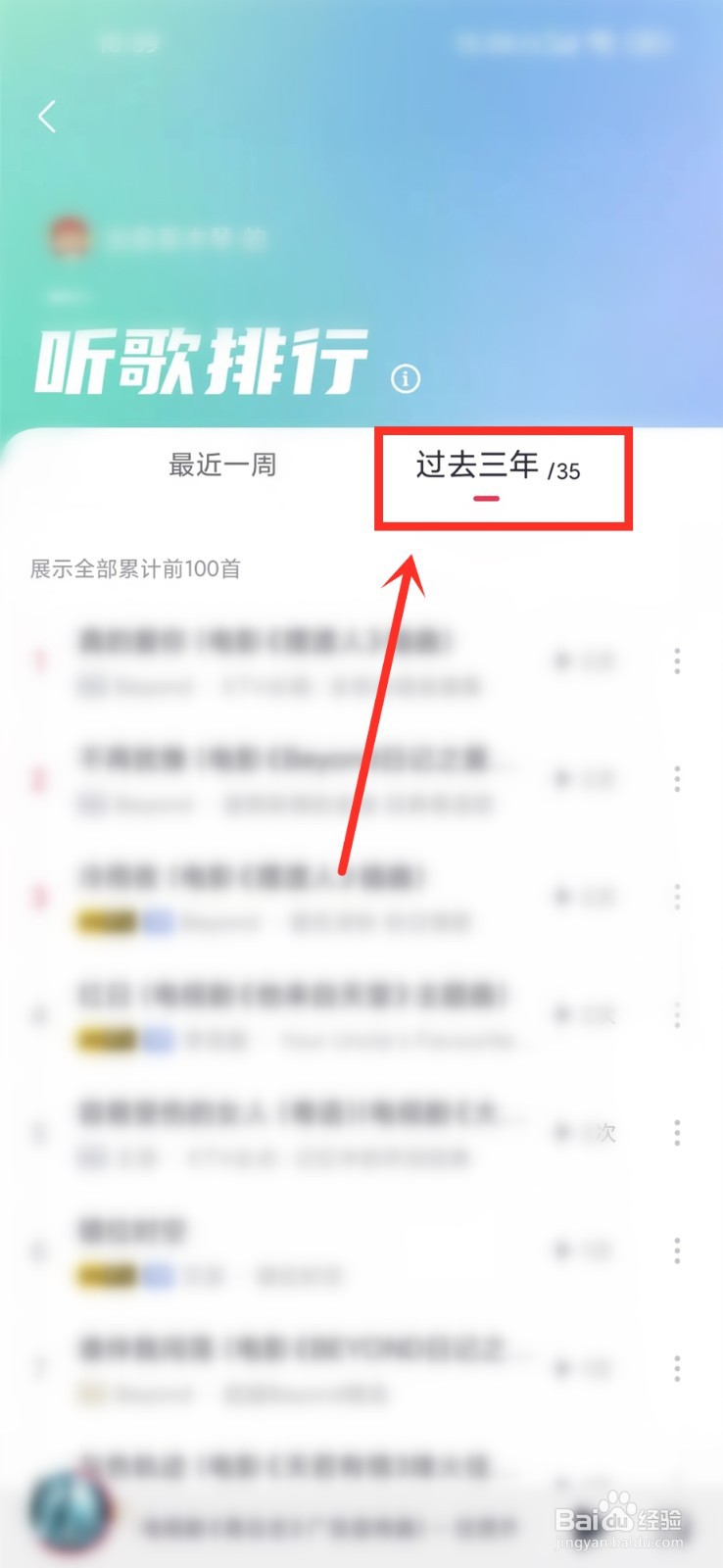723x1568 pixels.
Task: Tap the back arrow at top left
Action: pos(46,116)
